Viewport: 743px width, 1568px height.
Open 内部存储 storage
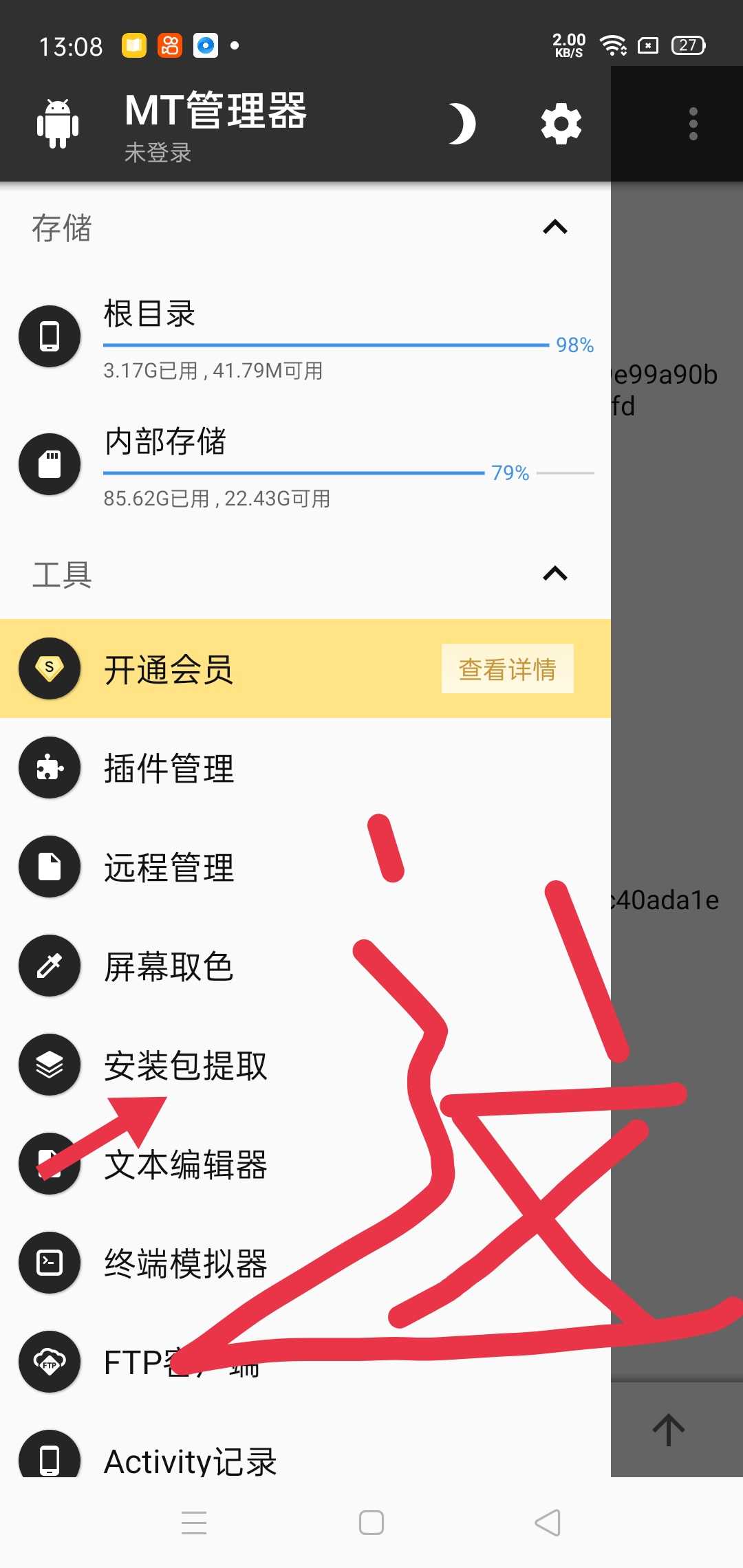pos(305,465)
